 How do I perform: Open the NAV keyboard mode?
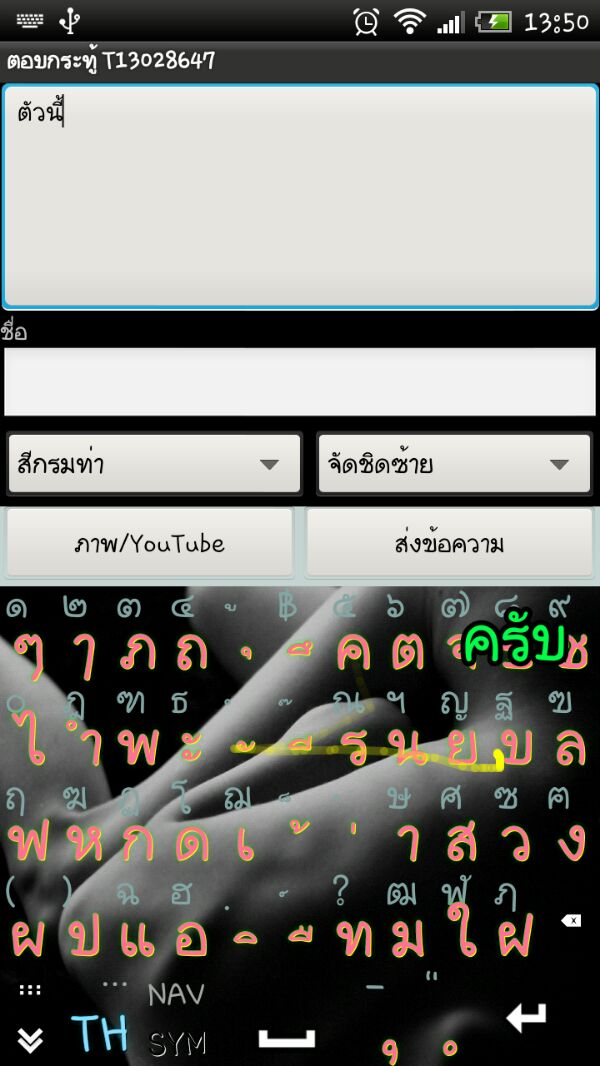(x=176, y=994)
